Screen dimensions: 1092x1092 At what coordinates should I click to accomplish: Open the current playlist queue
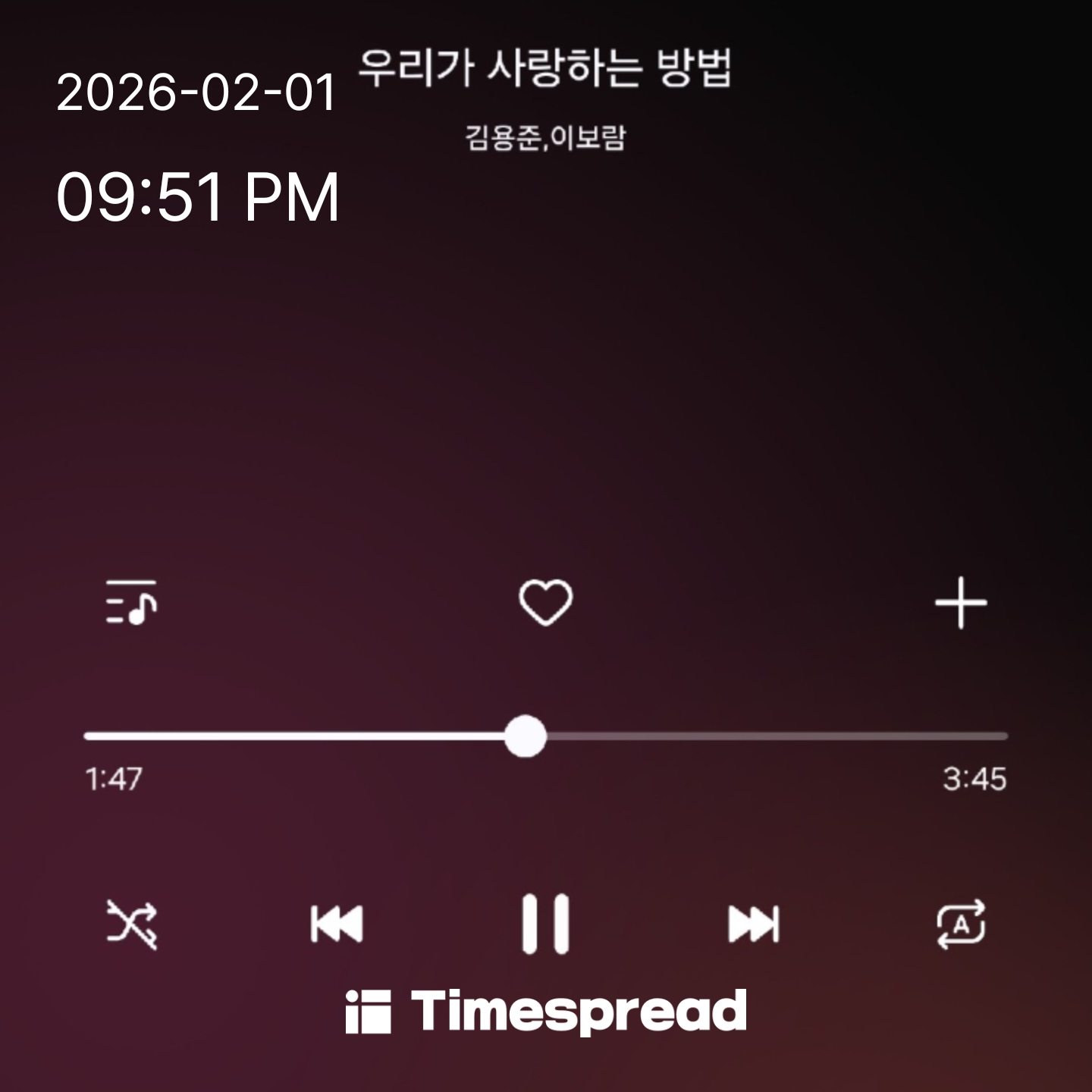click(x=131, y=603)
